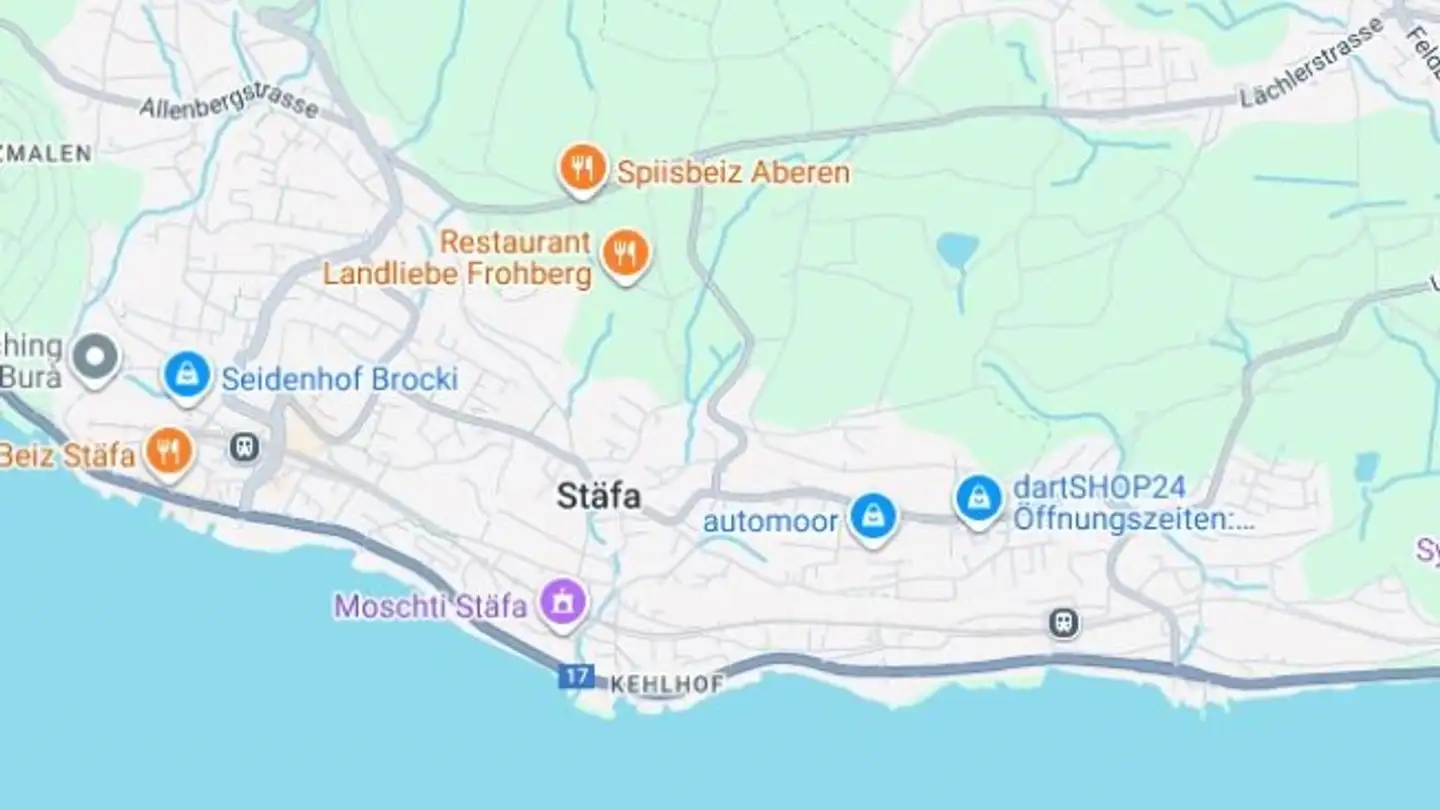Open the Beiz Stäfa restaurant marker
Image resolution: width=1440 pixels, height=810 pixels.
(169, 451)
